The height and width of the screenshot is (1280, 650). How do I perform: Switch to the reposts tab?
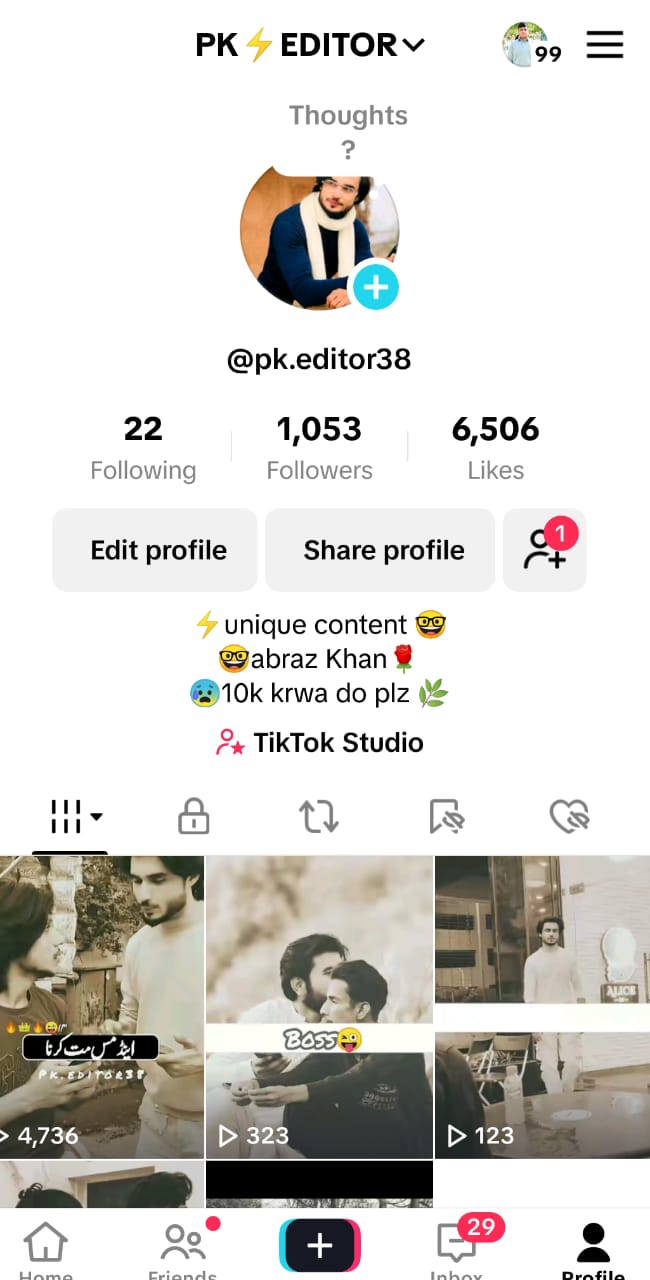pyautogui.click(x=319, y=816)
